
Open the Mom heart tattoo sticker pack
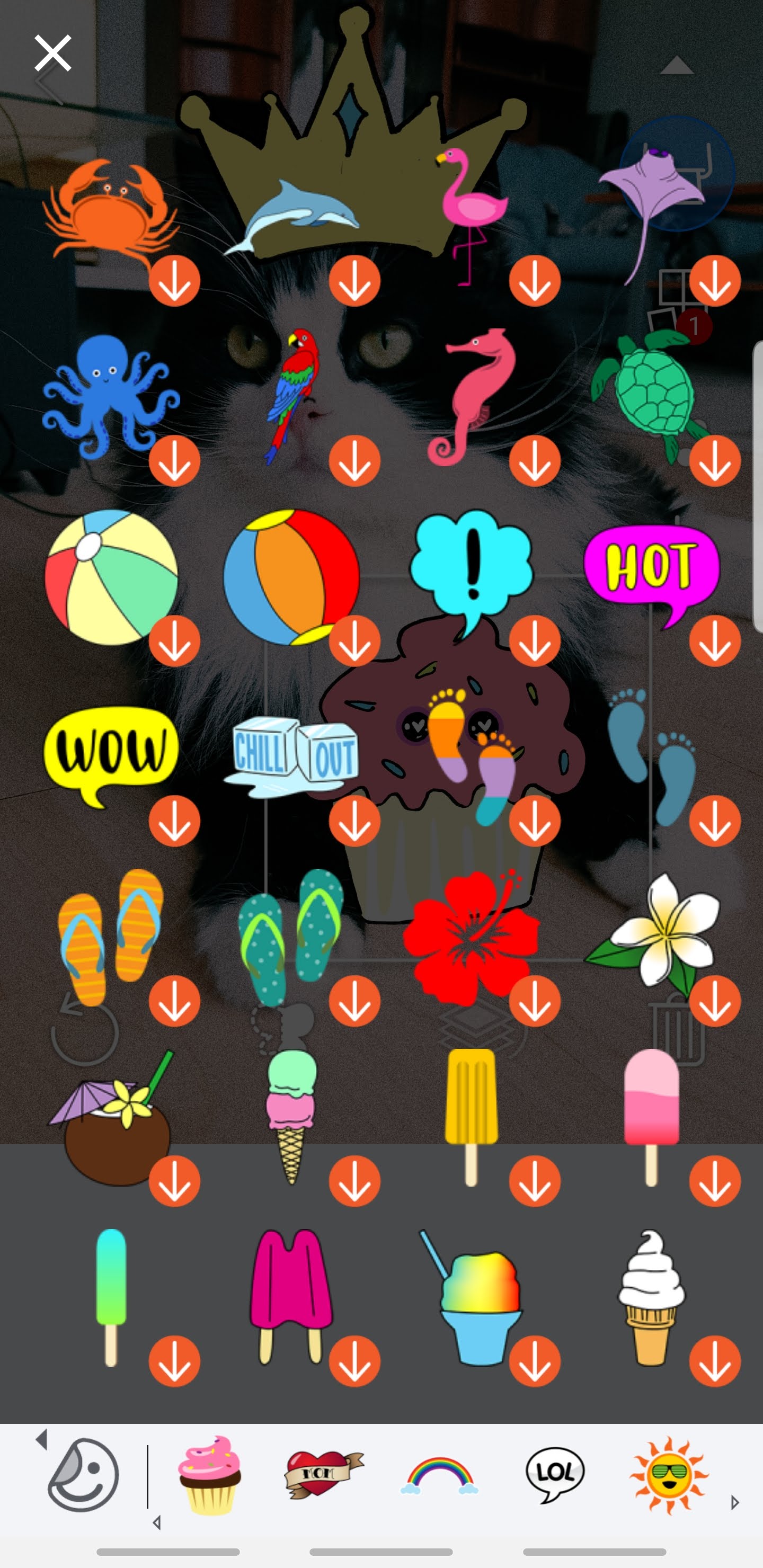coord(324,1474)
